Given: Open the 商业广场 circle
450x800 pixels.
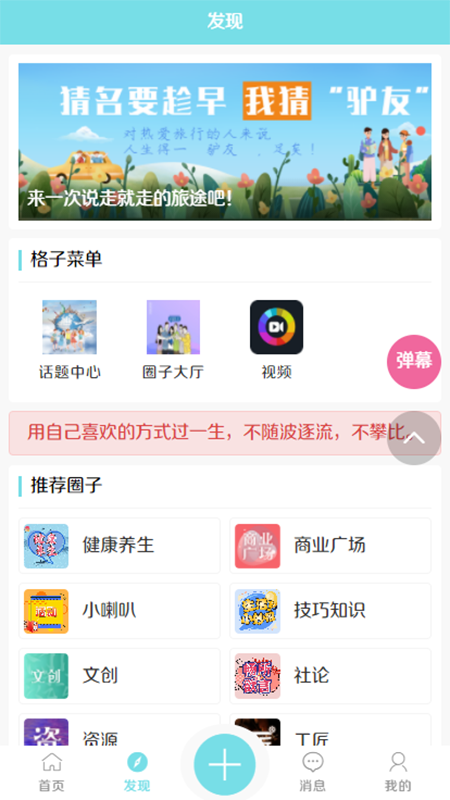Looking at the screenshot, I should coord(330,545).
